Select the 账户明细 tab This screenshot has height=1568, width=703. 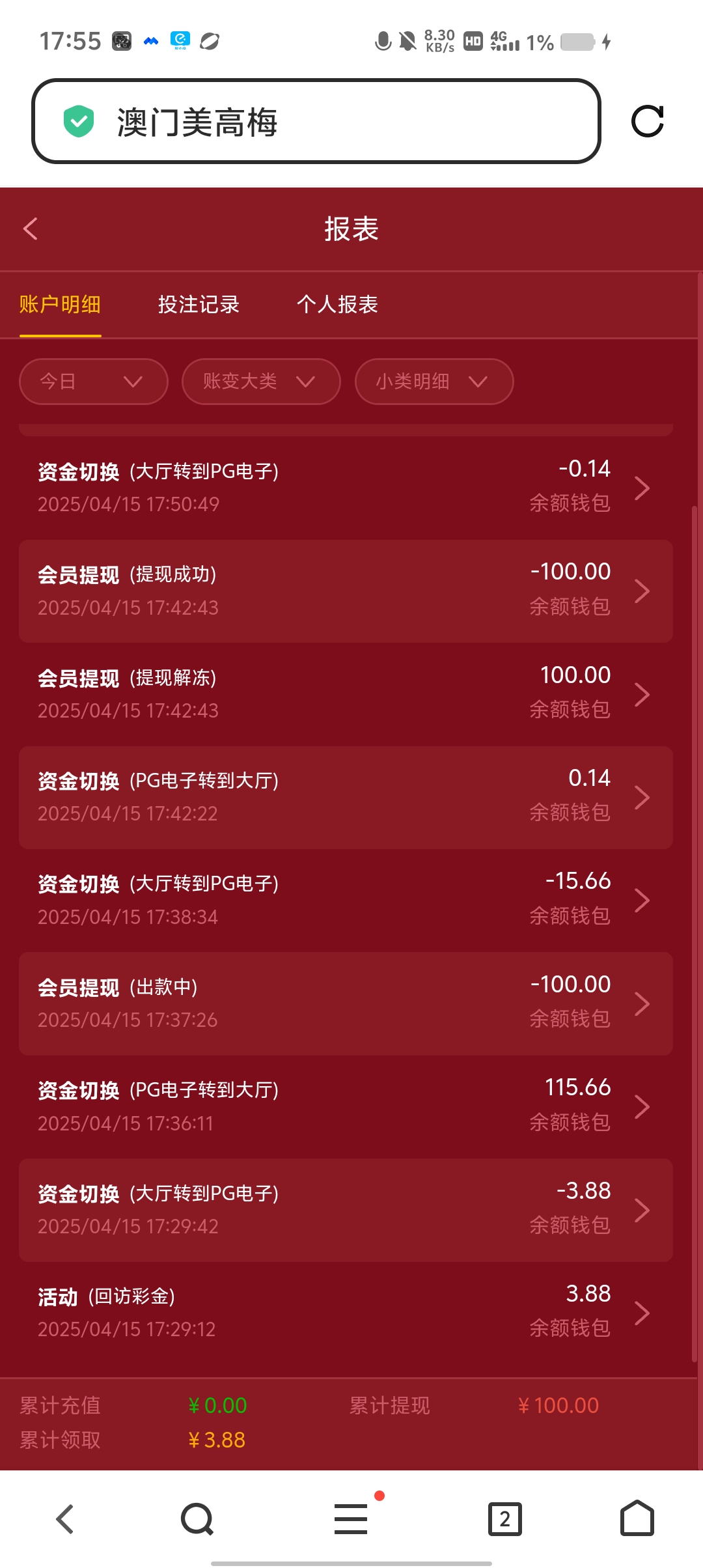coord(60,304)
